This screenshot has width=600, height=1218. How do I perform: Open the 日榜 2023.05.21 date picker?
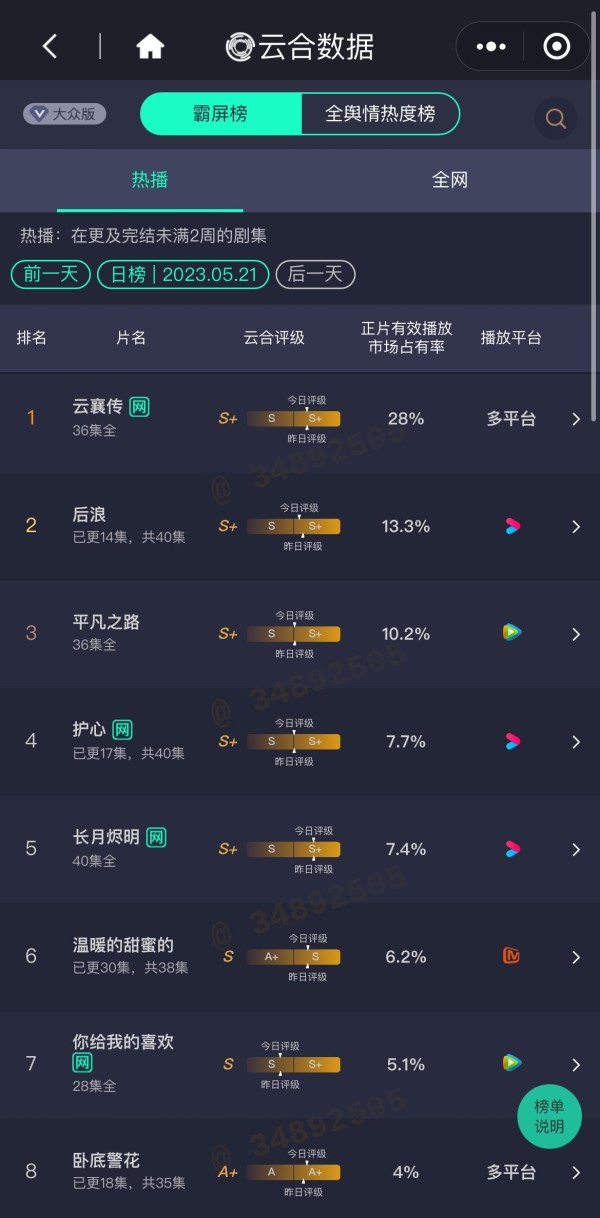[183, 274]
